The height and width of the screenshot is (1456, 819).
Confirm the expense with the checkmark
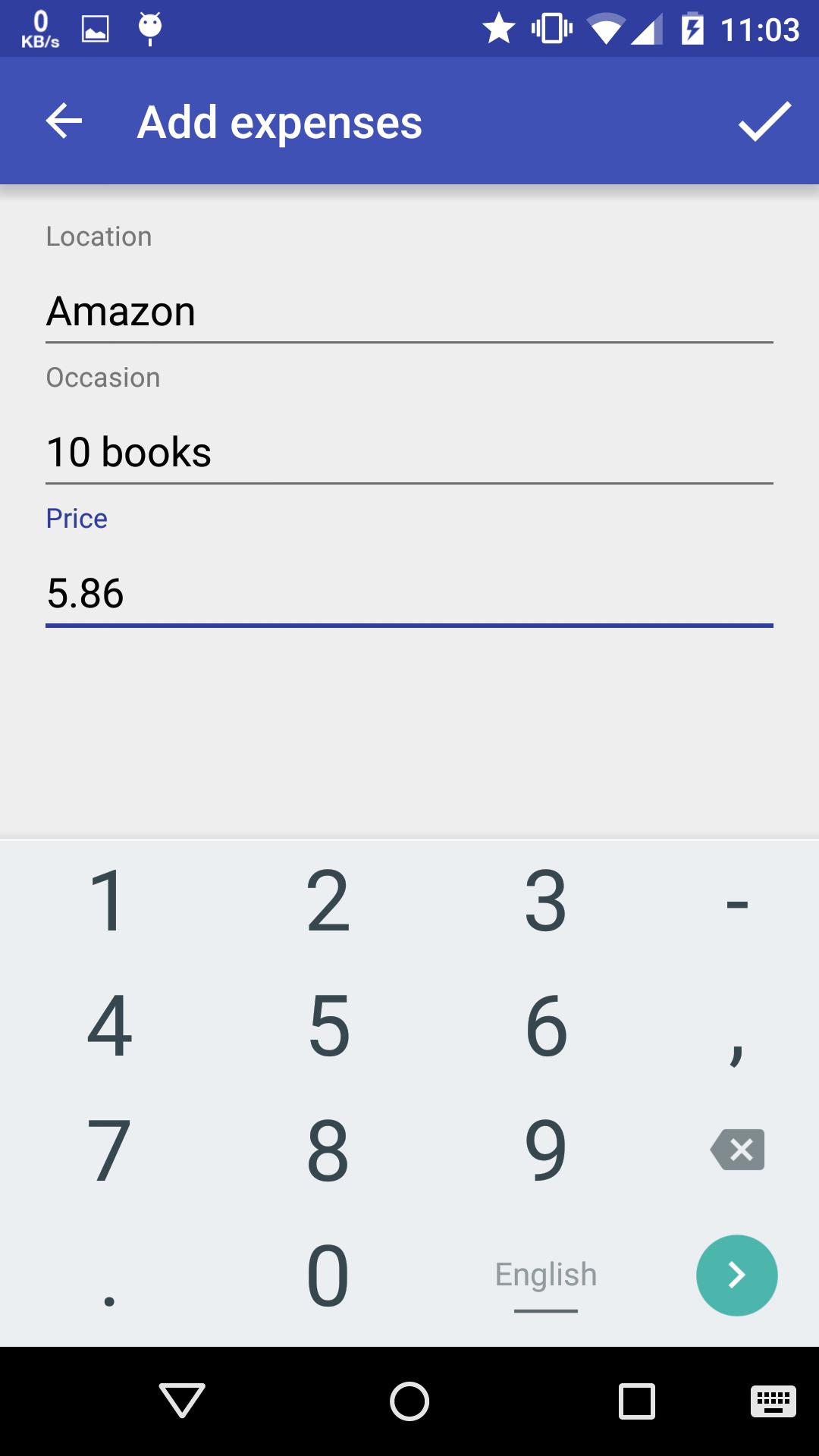tap(764, 121)
